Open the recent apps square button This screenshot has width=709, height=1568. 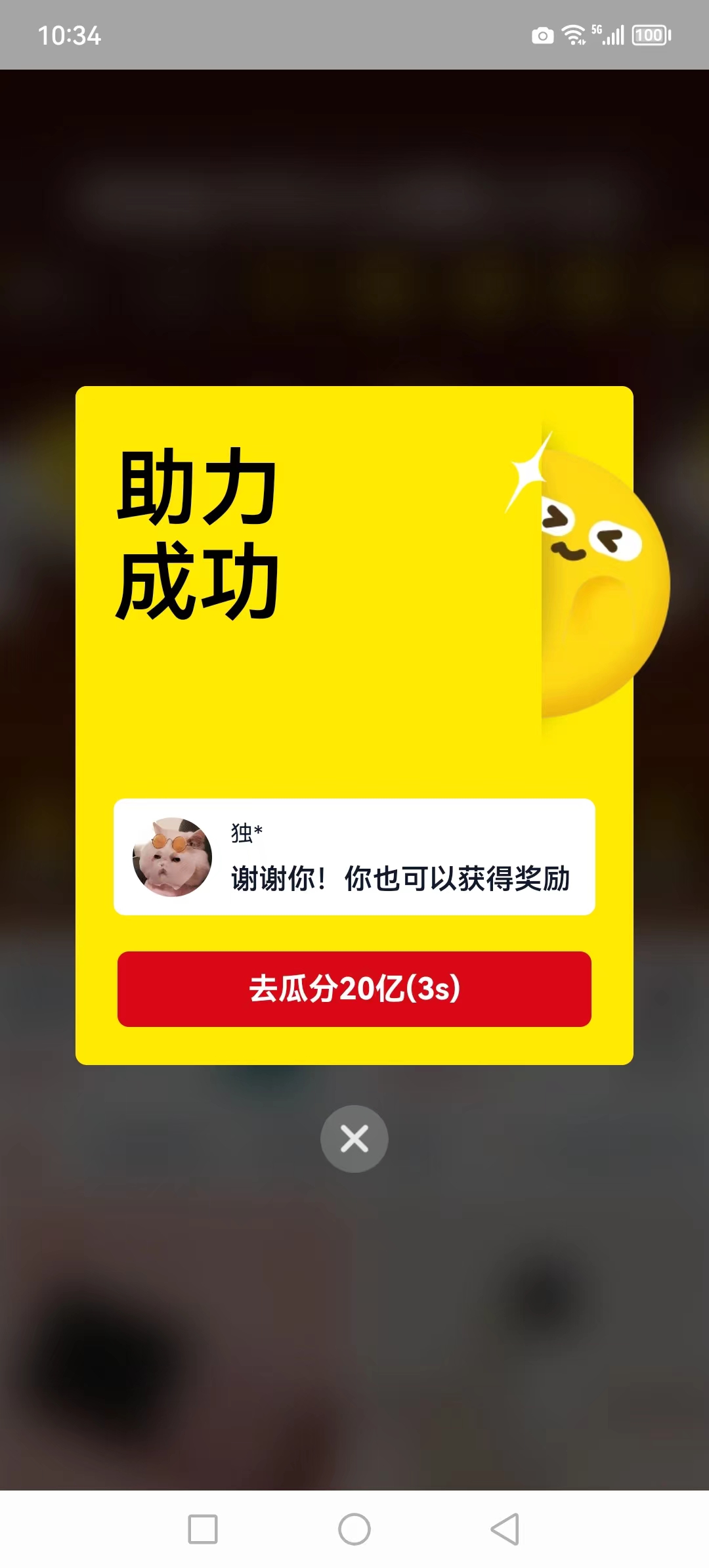[x=203, y=1529]
